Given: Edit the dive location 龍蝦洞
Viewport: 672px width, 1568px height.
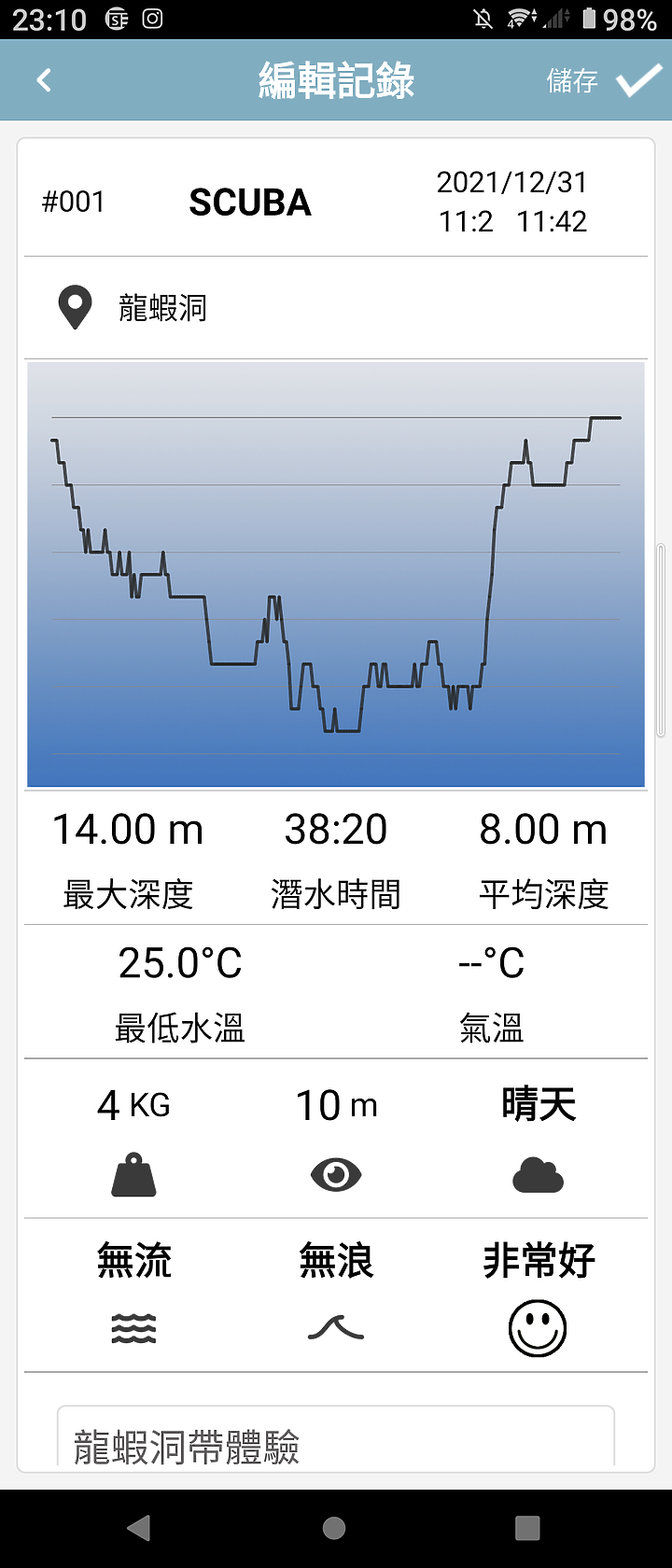Looking at the screenshot, I should click(163, 308).
